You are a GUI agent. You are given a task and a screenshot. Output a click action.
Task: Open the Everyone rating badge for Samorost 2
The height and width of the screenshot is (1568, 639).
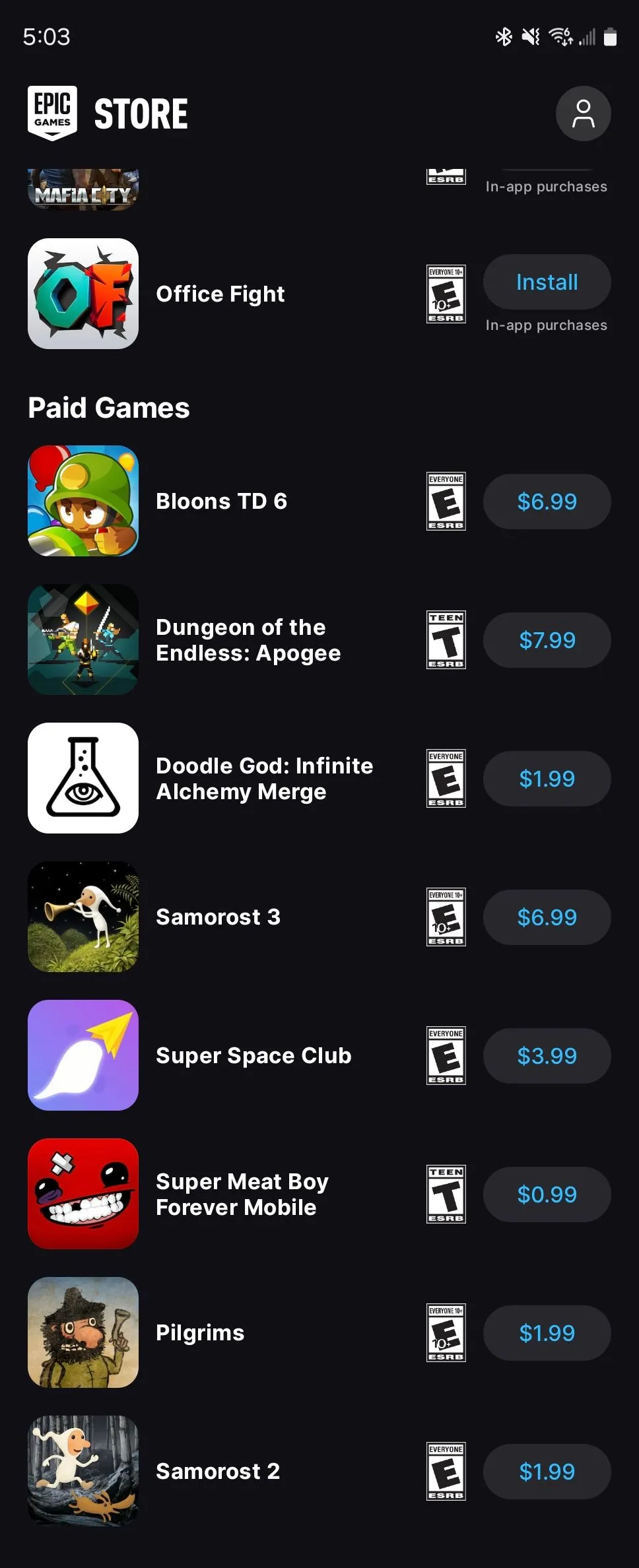tap(446, 1472)
